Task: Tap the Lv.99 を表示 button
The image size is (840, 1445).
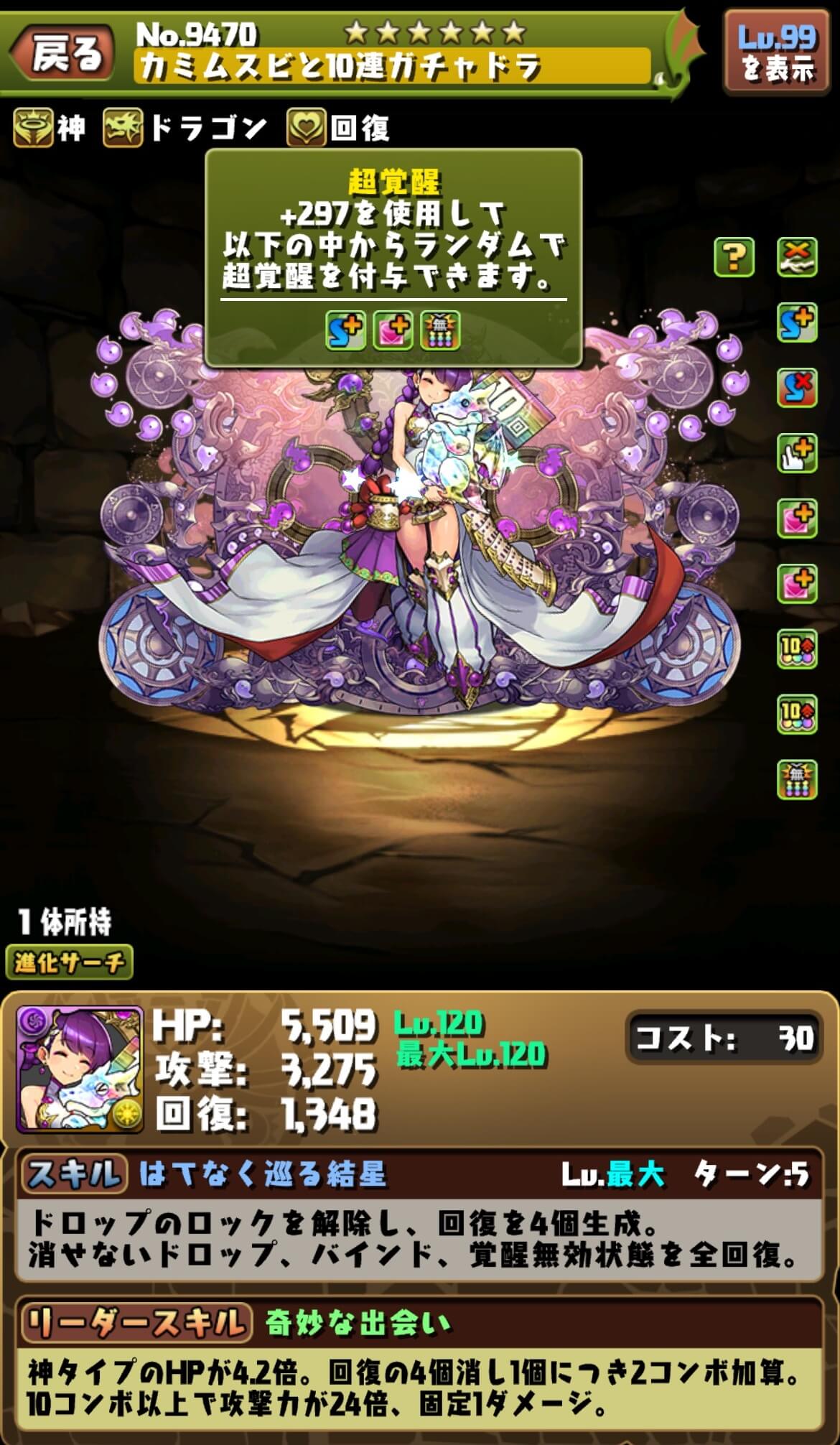Action: click(x=778, y=52)
